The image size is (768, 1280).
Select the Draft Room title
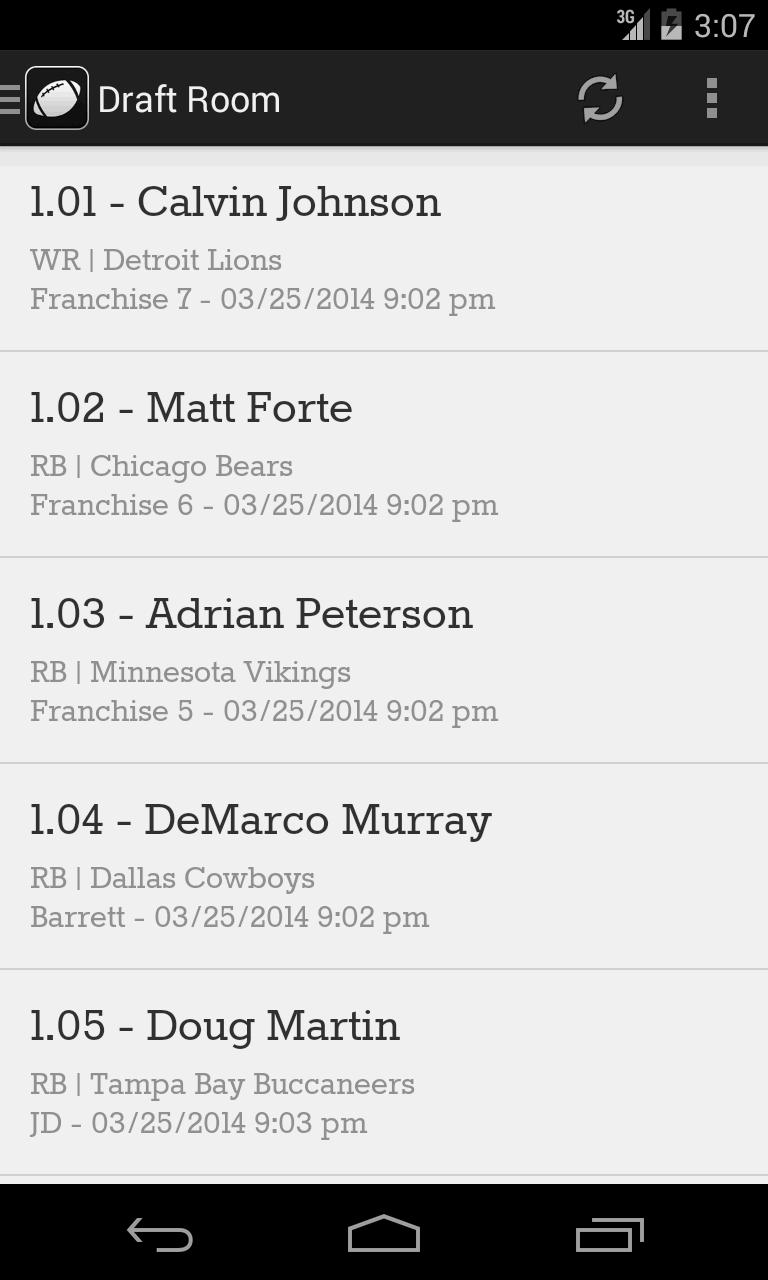pyautogui.click(x=189, y=98)
